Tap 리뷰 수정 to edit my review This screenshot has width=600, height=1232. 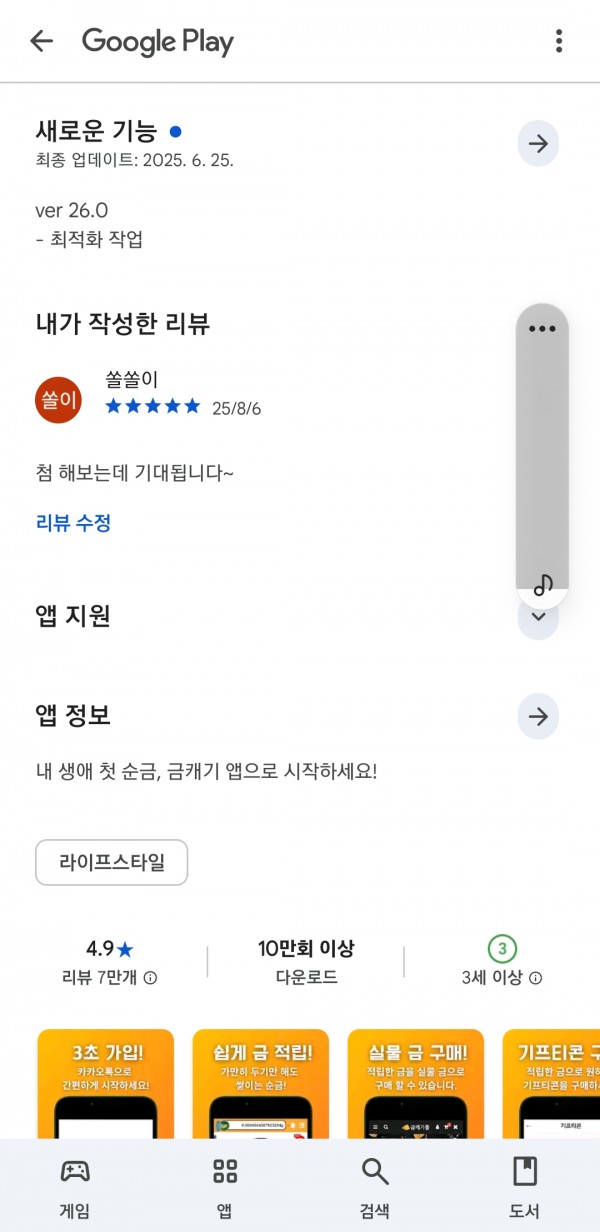[73, 522]
